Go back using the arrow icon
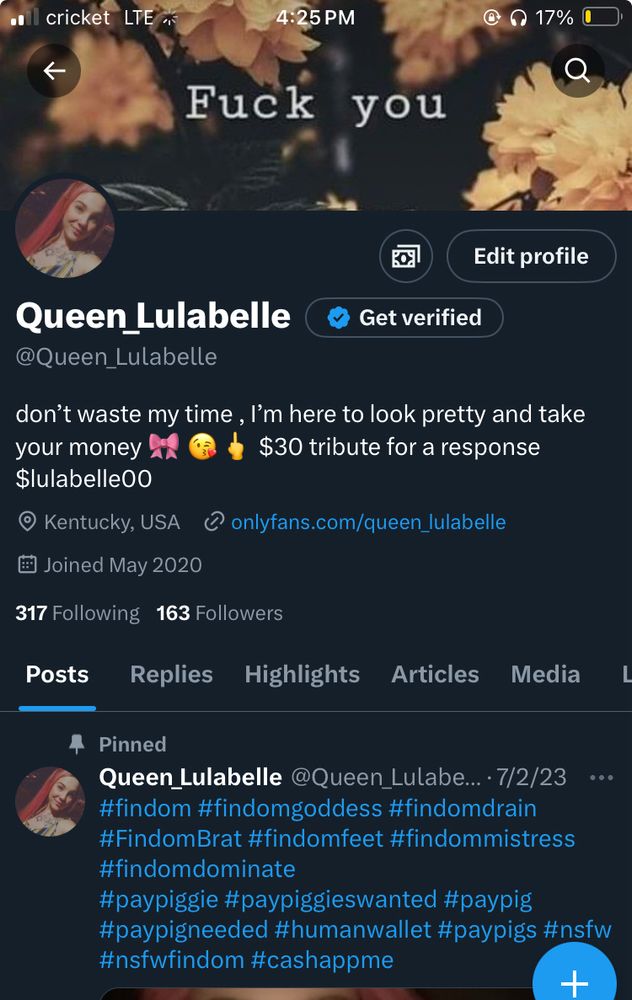The height and width of the screenshot is (1000, 632). coord(53,71)
